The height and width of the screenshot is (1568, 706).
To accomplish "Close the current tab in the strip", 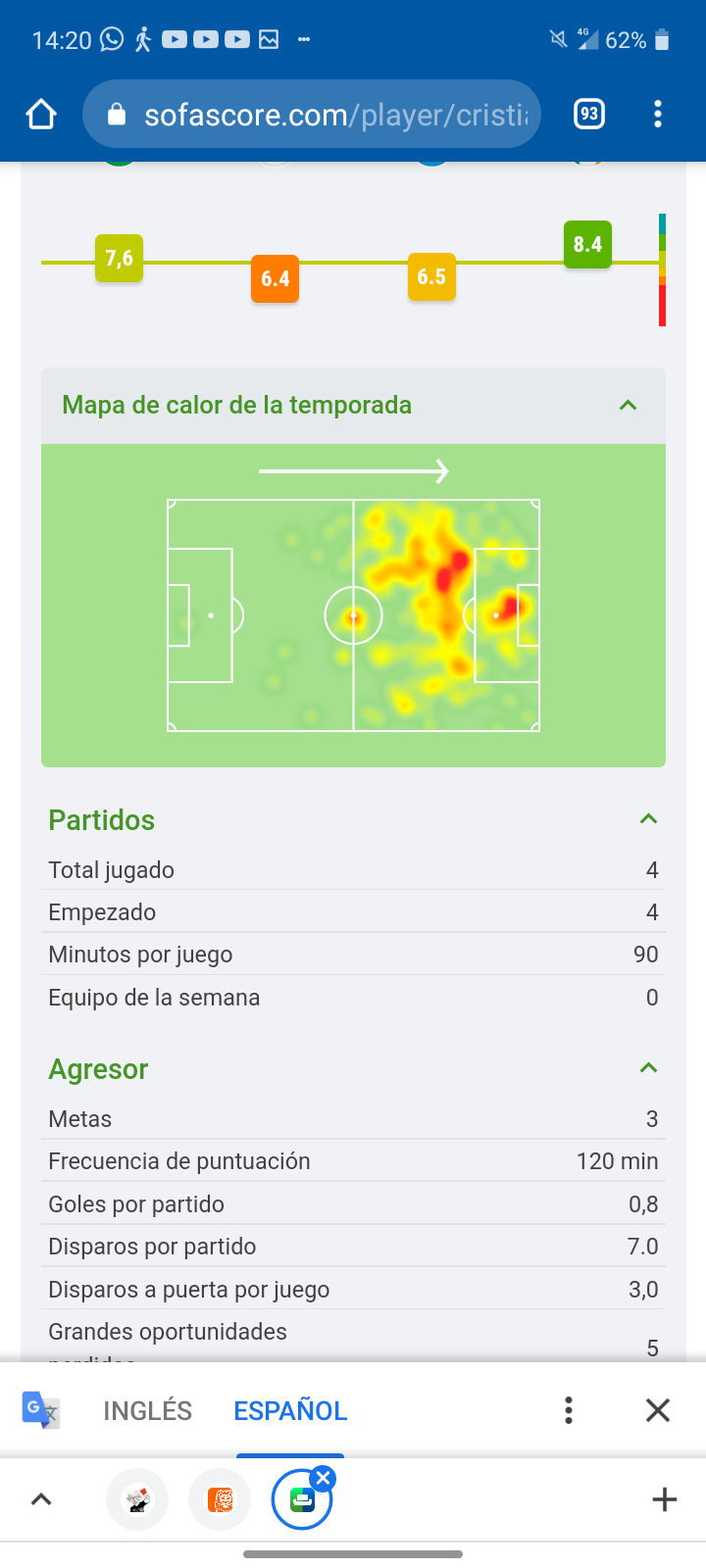I will coord(323,1478).
